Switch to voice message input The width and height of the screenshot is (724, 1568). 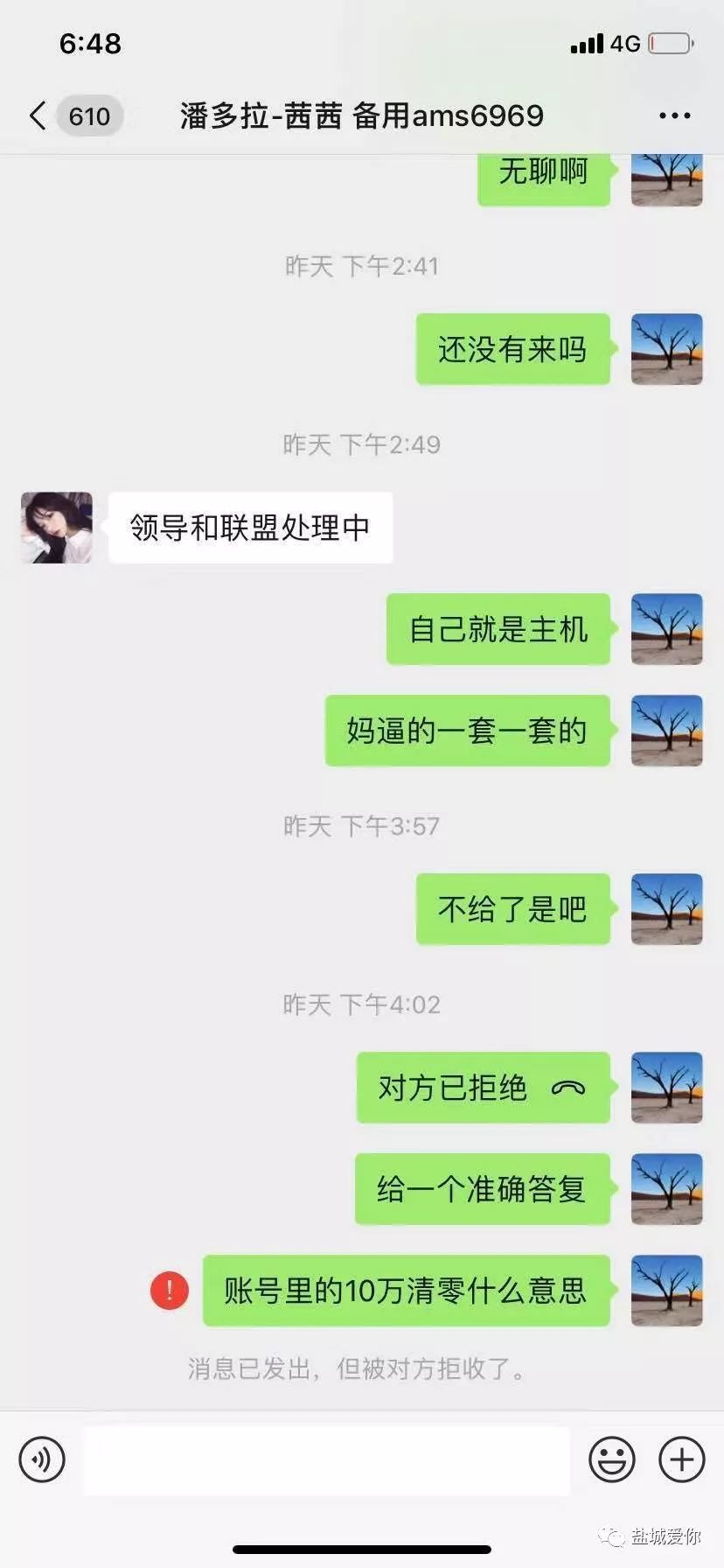point(42,1459)
